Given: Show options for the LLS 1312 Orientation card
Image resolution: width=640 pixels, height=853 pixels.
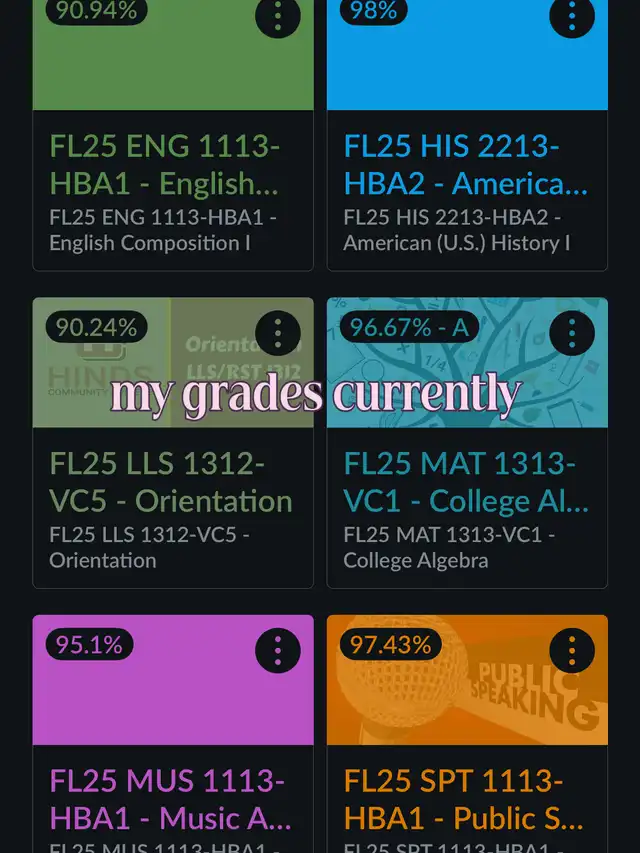Looking at the screenshot, I should pos(278,334).
